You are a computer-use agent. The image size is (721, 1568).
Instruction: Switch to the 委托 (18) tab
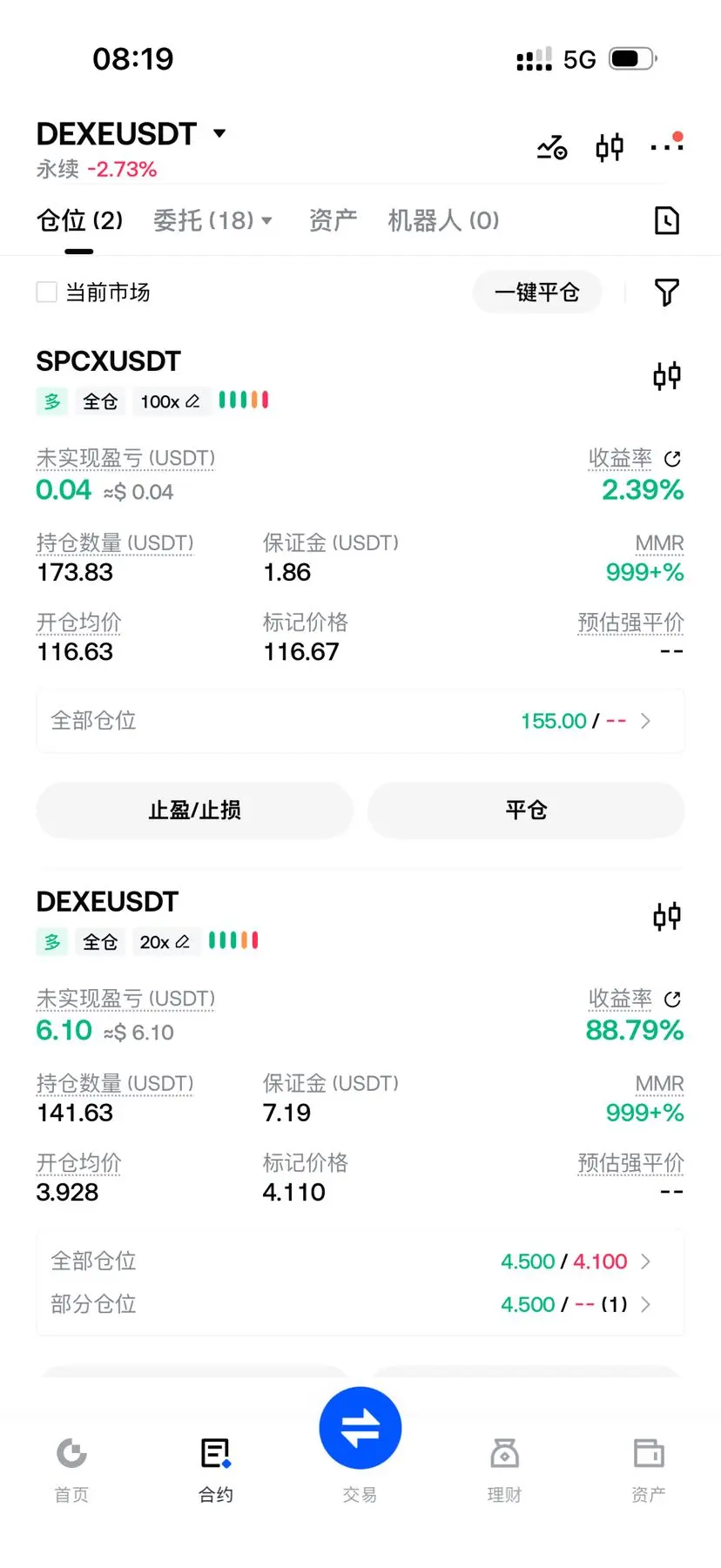[x=212, y=220]
